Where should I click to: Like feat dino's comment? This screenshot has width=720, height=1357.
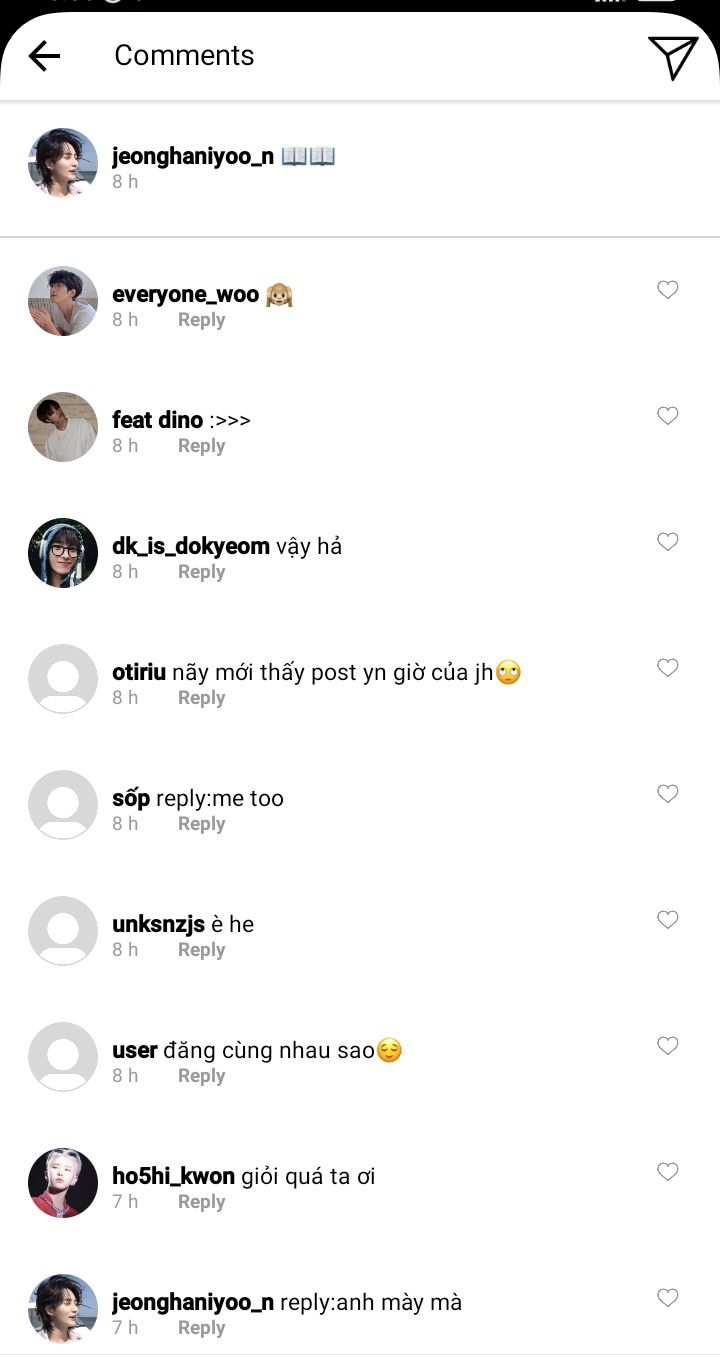[668, 416]
